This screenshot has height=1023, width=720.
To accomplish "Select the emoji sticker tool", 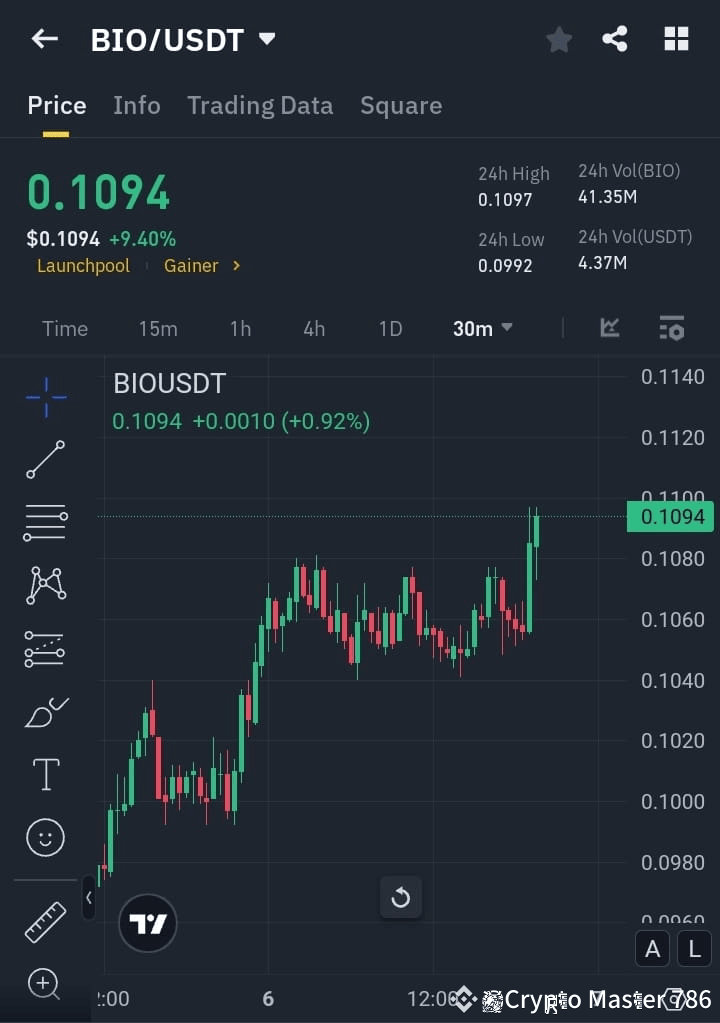I will pos(45,837).
